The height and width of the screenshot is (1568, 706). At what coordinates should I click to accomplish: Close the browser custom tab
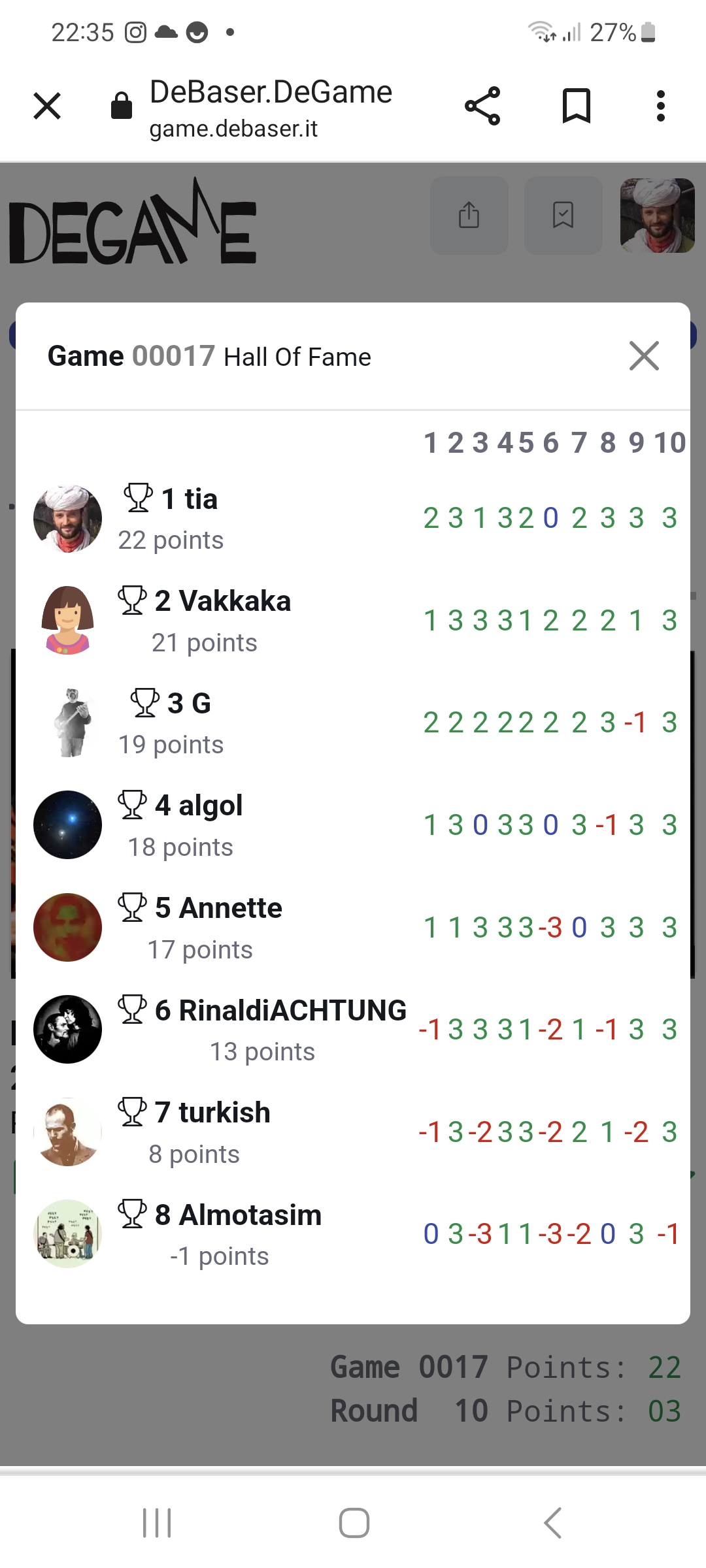[47, 106]
